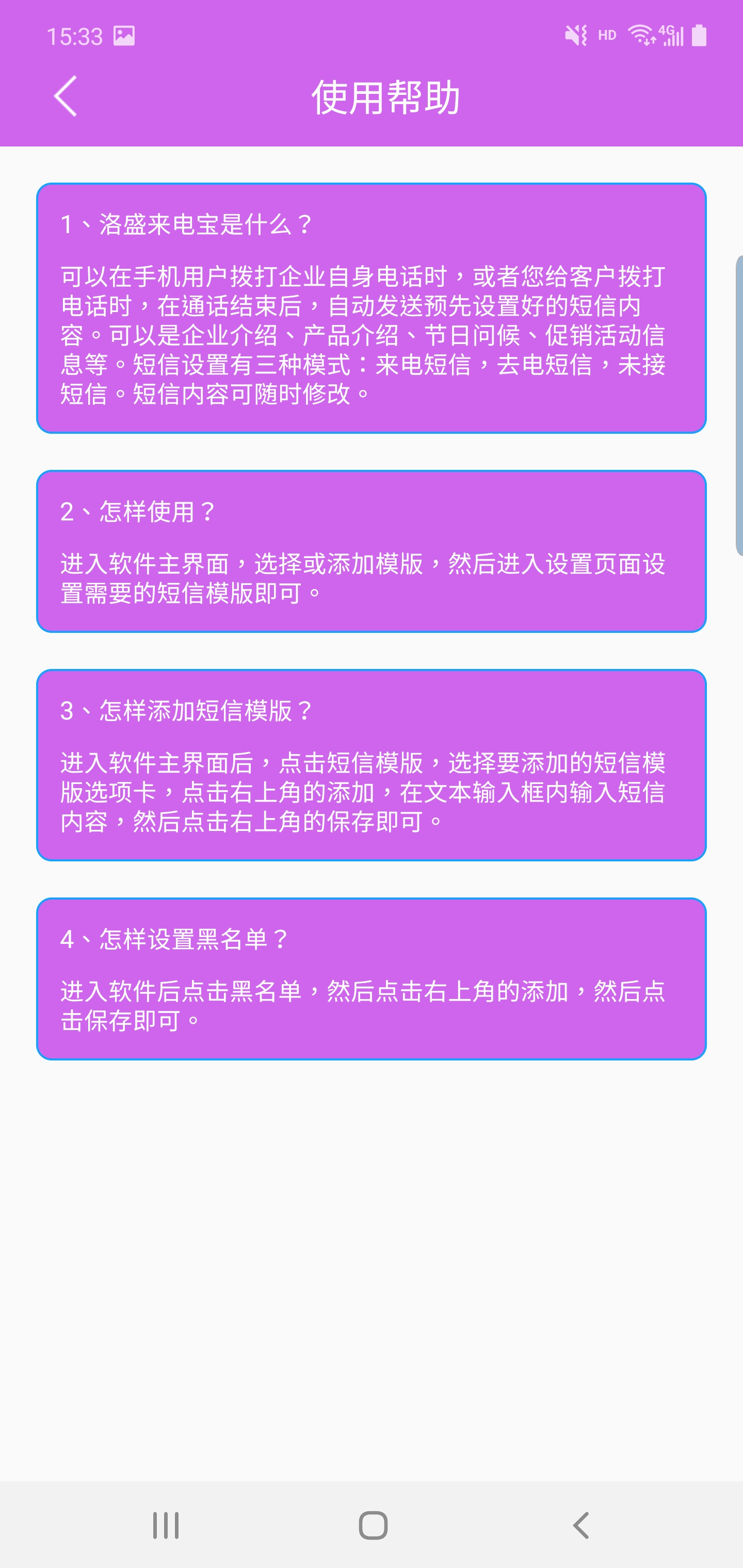
Task: Click the 4G signal strength icon
Action: point(673,35)
